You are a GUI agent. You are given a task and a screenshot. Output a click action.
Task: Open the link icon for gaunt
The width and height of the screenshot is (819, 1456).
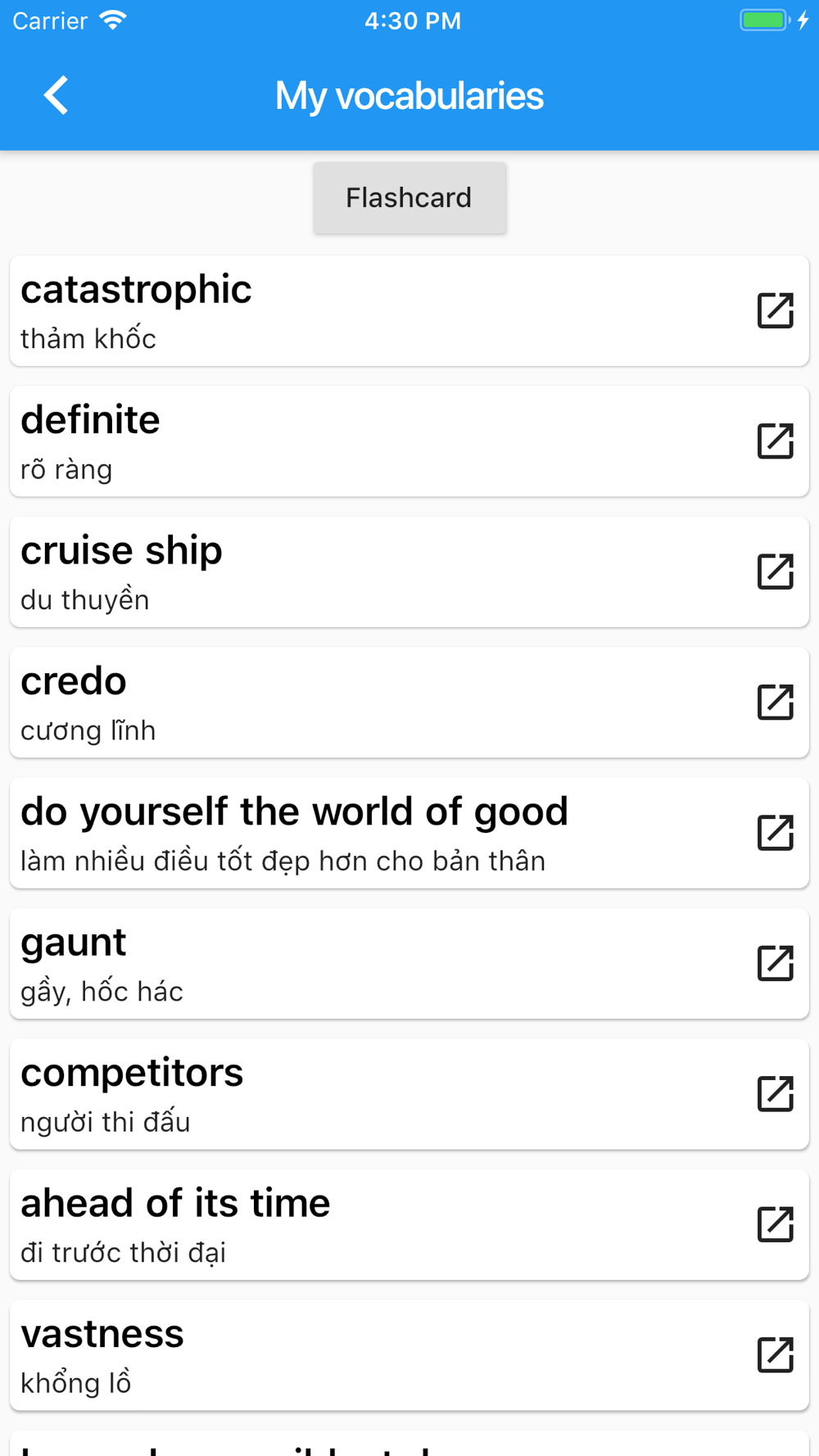point(775,963)
